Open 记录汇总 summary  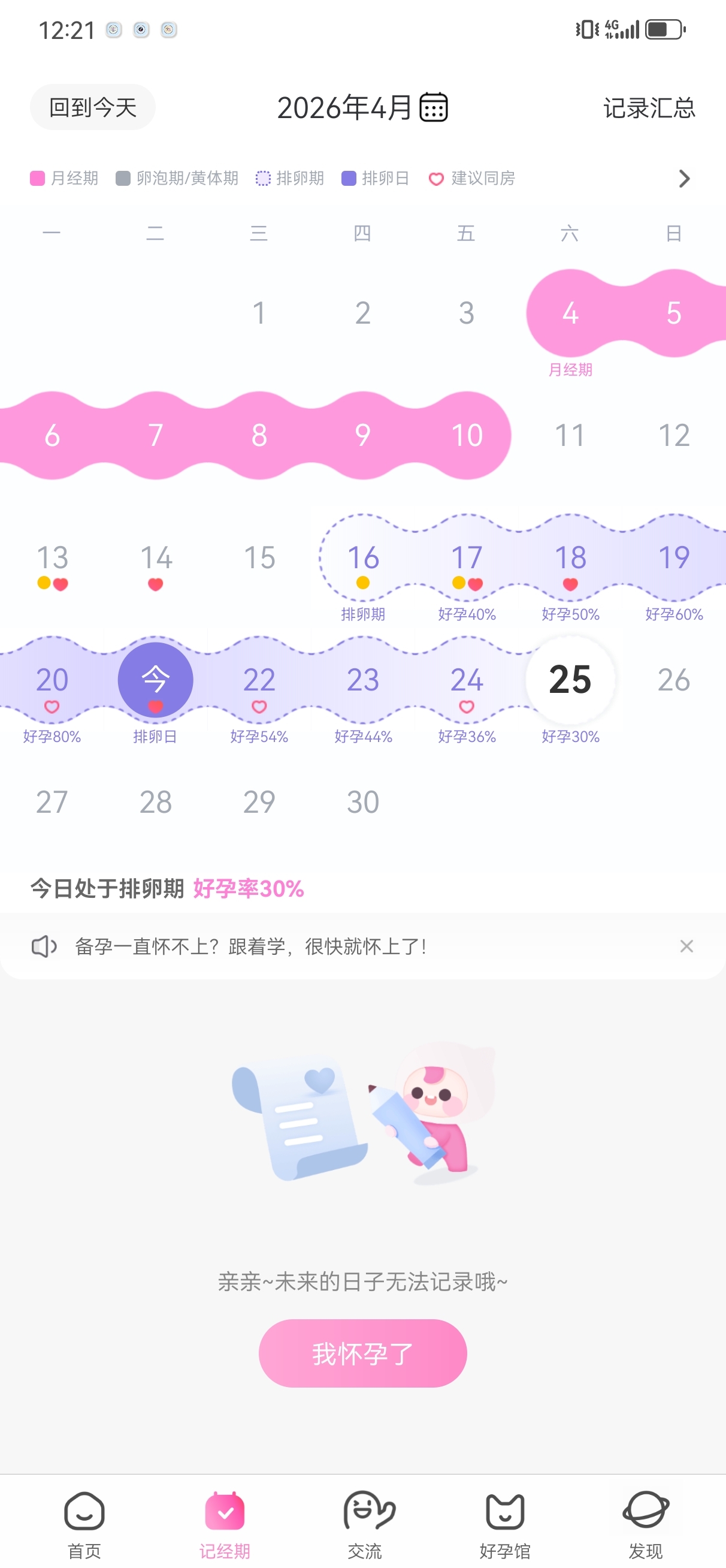(649, 108)
